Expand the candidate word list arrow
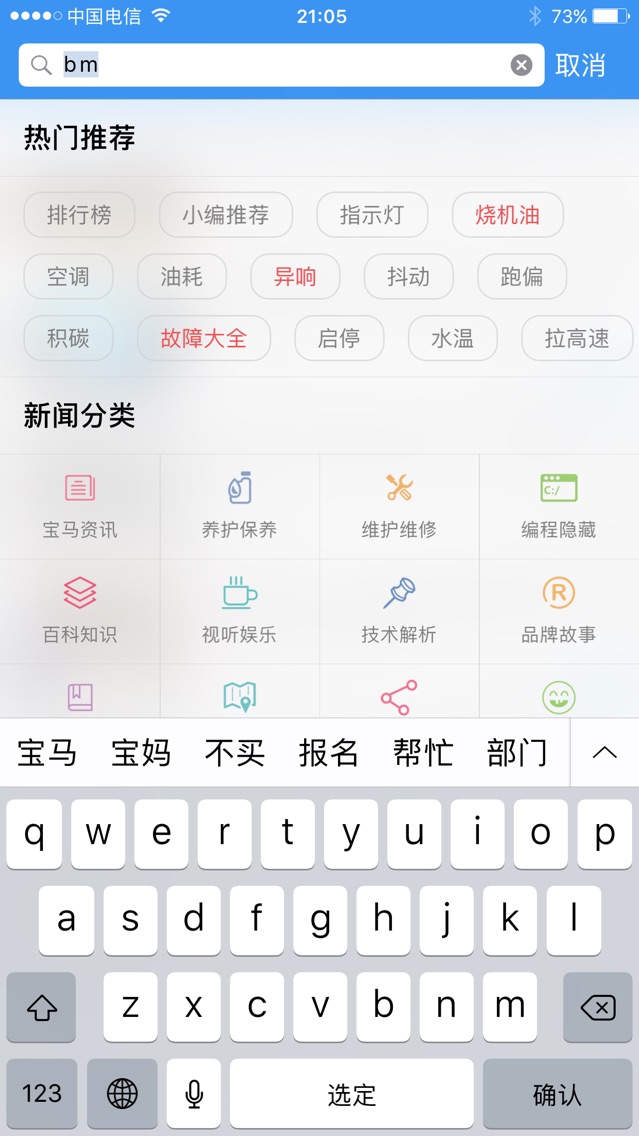 [604, 753]
